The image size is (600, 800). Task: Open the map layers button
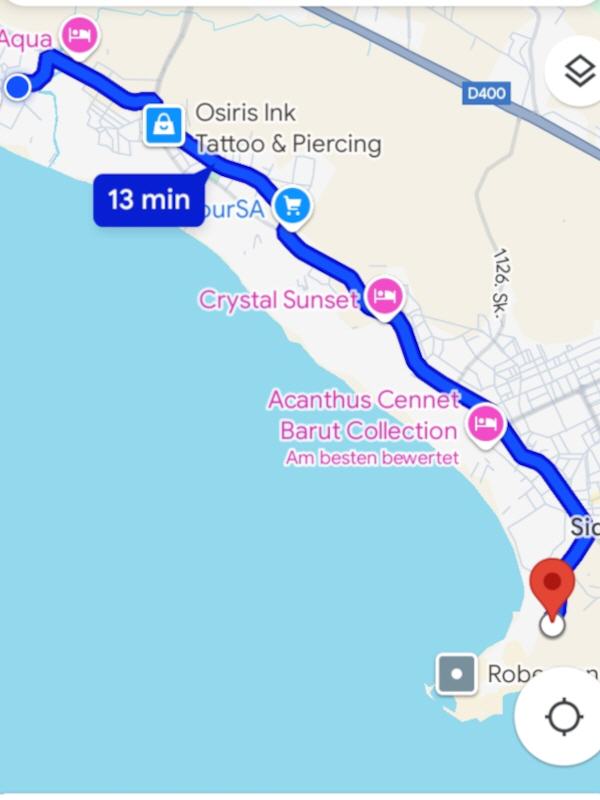pyautogui.click(x=579, y=72)
